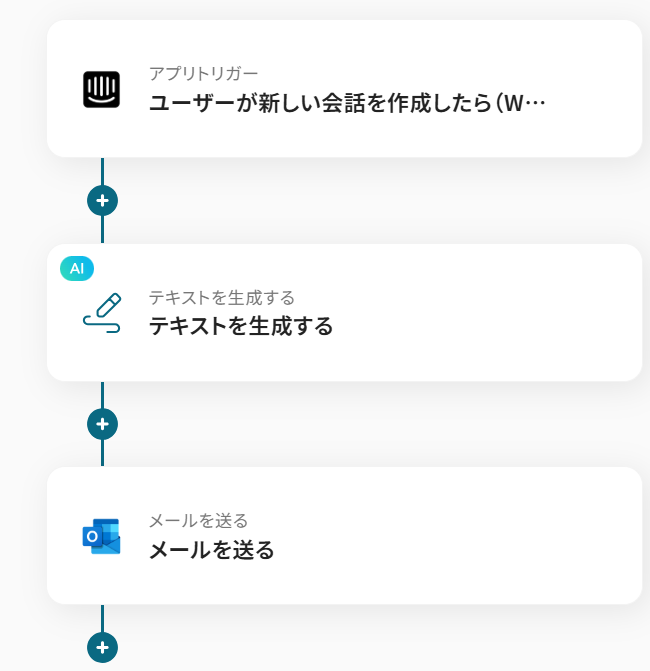This screenshot has width=650, height=671.
Task: Add a step below the テキストを生成する card
Action: (102, 424)
